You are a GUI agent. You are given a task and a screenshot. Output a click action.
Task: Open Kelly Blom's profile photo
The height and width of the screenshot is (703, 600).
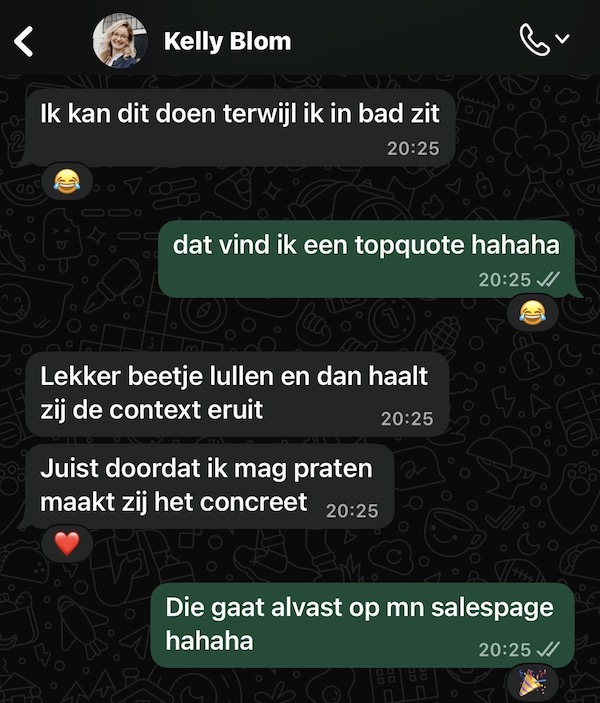point(120,41)
